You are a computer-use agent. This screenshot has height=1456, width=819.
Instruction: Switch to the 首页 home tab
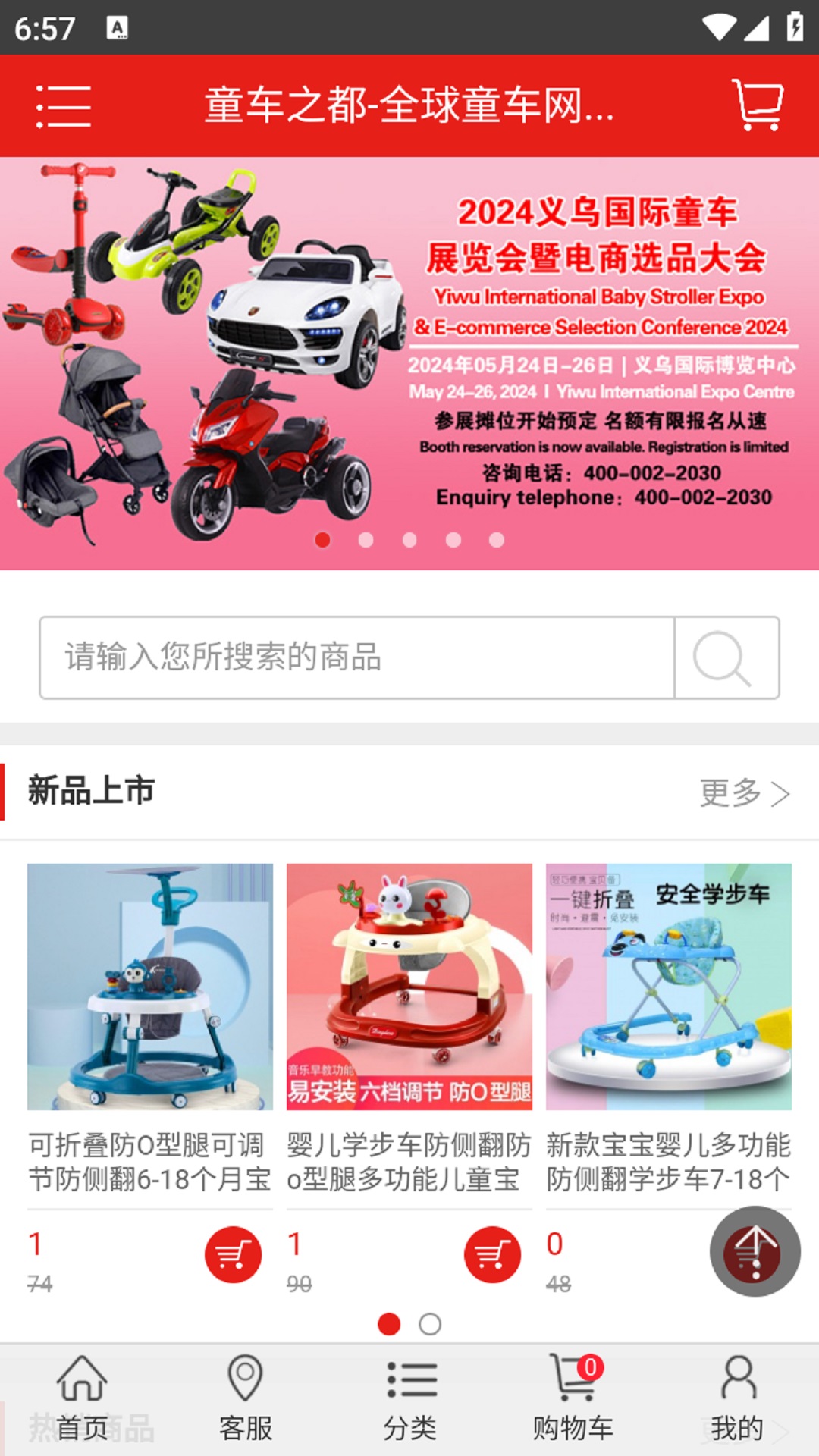point(83,1399)
